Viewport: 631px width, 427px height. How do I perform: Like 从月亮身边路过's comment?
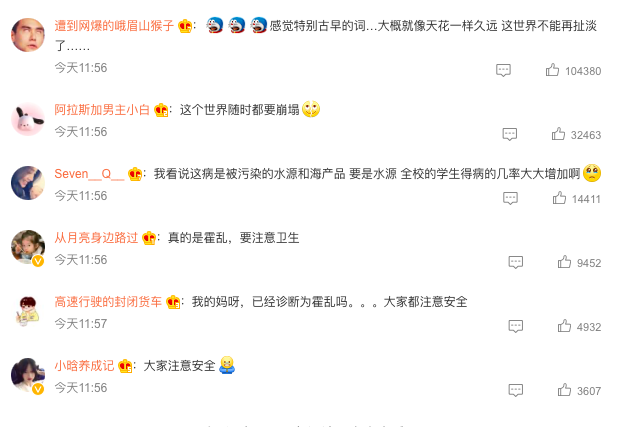(x=564, y=262)
